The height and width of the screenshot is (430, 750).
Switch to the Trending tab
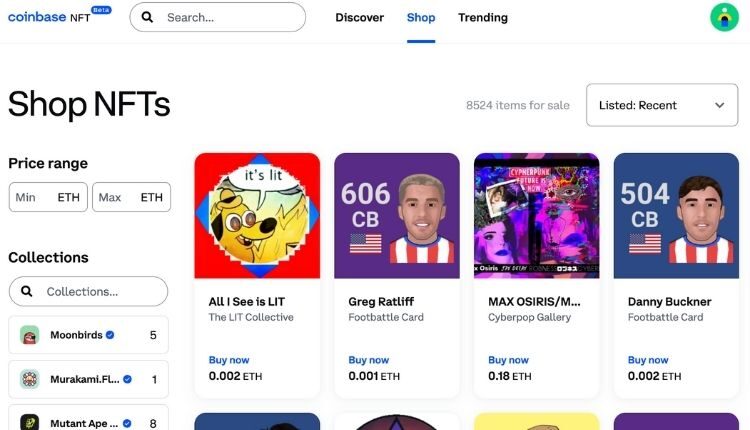pyautogui.click(x=482, y=17)
